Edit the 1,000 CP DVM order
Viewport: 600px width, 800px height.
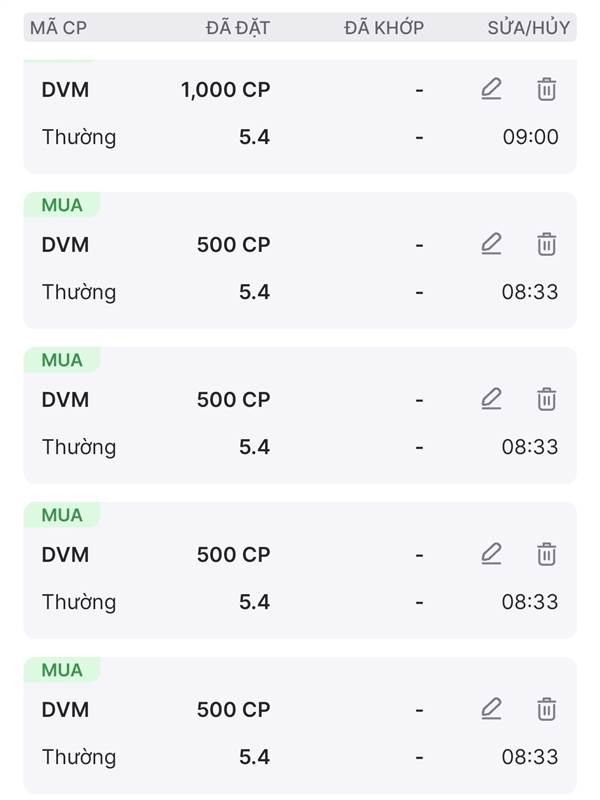pyautogui.click(x=491, y=89)
